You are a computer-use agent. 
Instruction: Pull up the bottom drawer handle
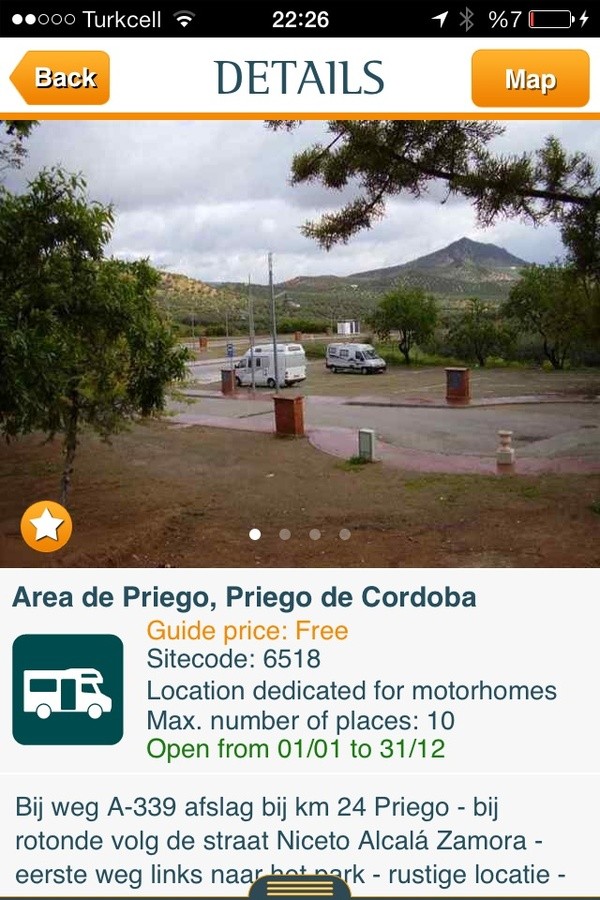click(x=299, y=887)
